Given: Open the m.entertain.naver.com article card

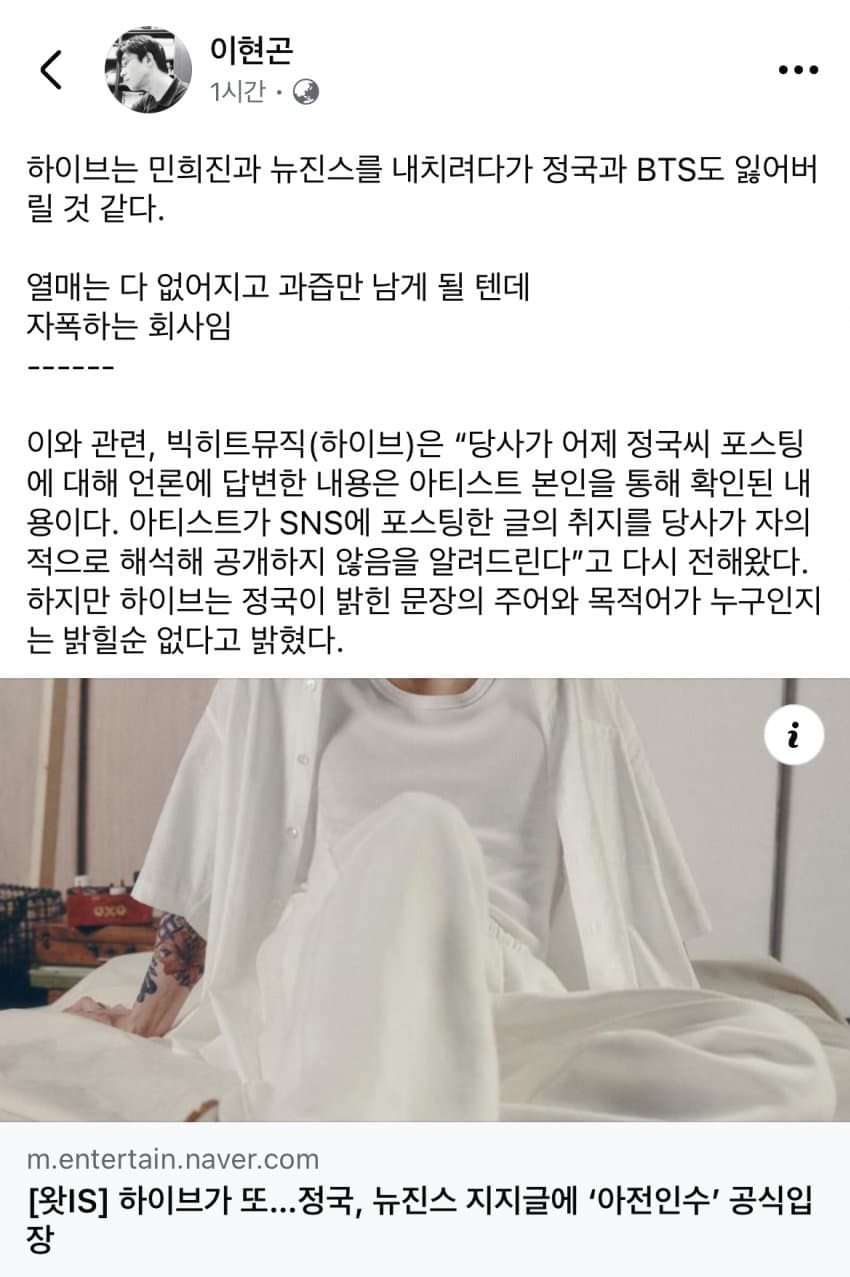Looking at the screenshot, I should tap(424, 1199).
